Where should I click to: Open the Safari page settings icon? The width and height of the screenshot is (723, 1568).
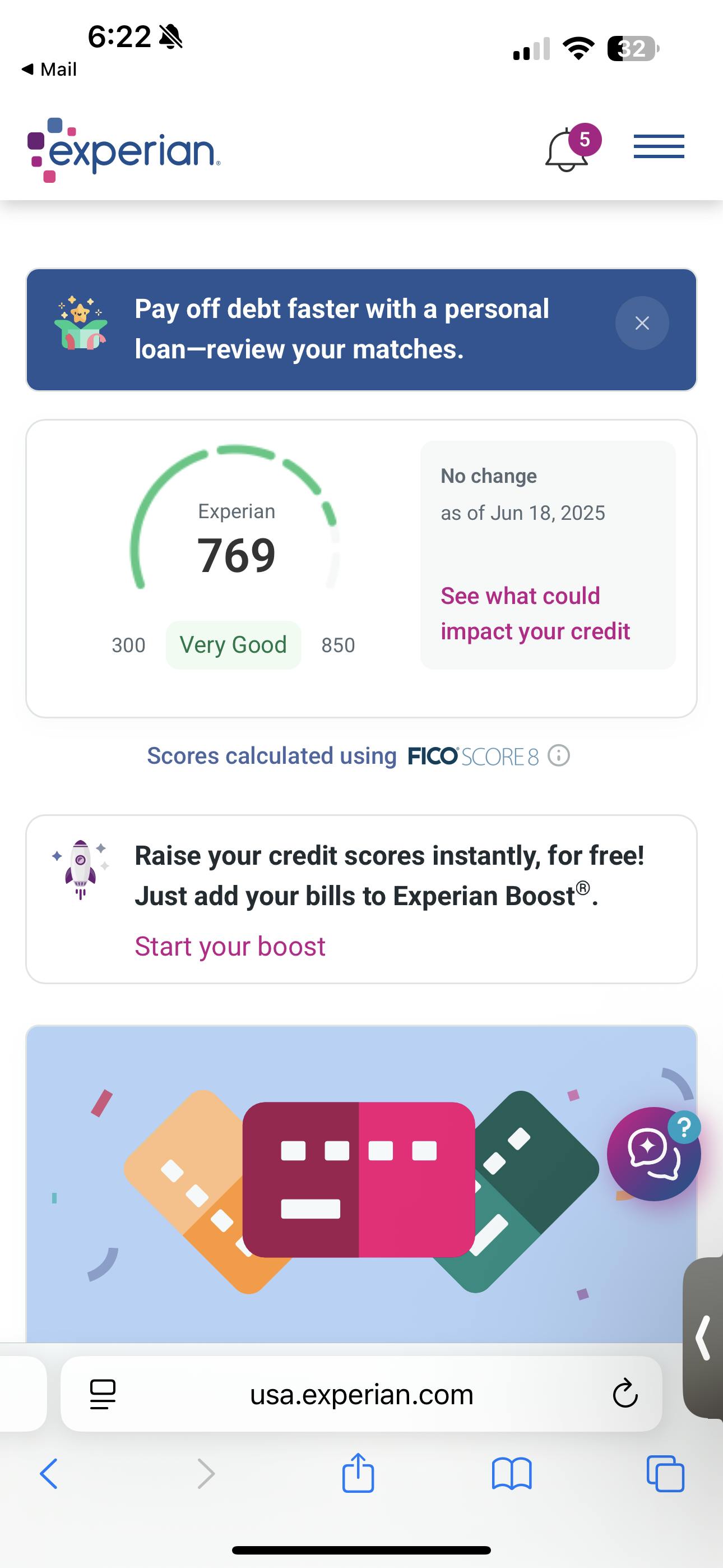[103, 1394]
